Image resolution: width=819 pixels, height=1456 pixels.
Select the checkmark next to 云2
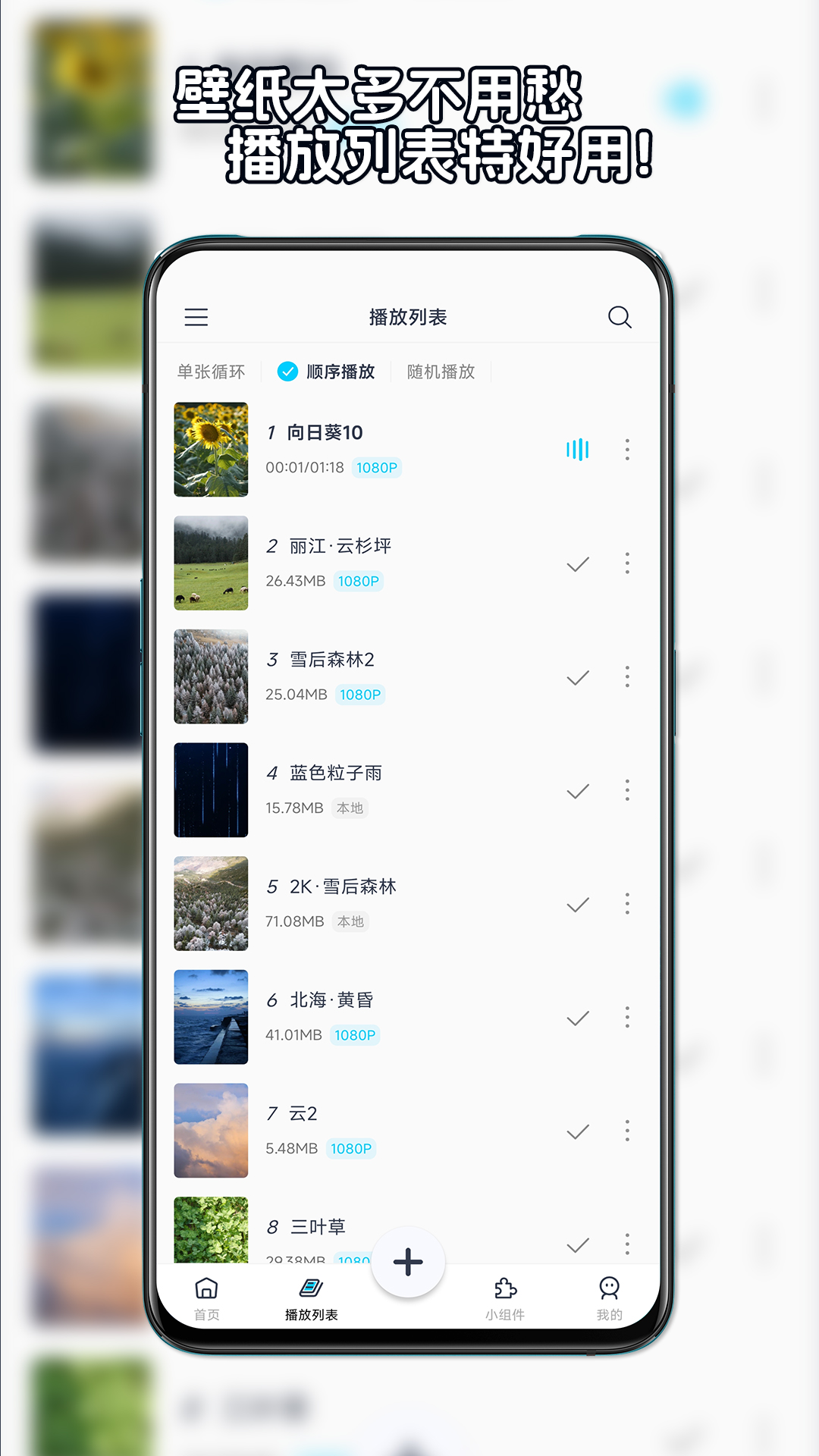[x=578, y=1131]
